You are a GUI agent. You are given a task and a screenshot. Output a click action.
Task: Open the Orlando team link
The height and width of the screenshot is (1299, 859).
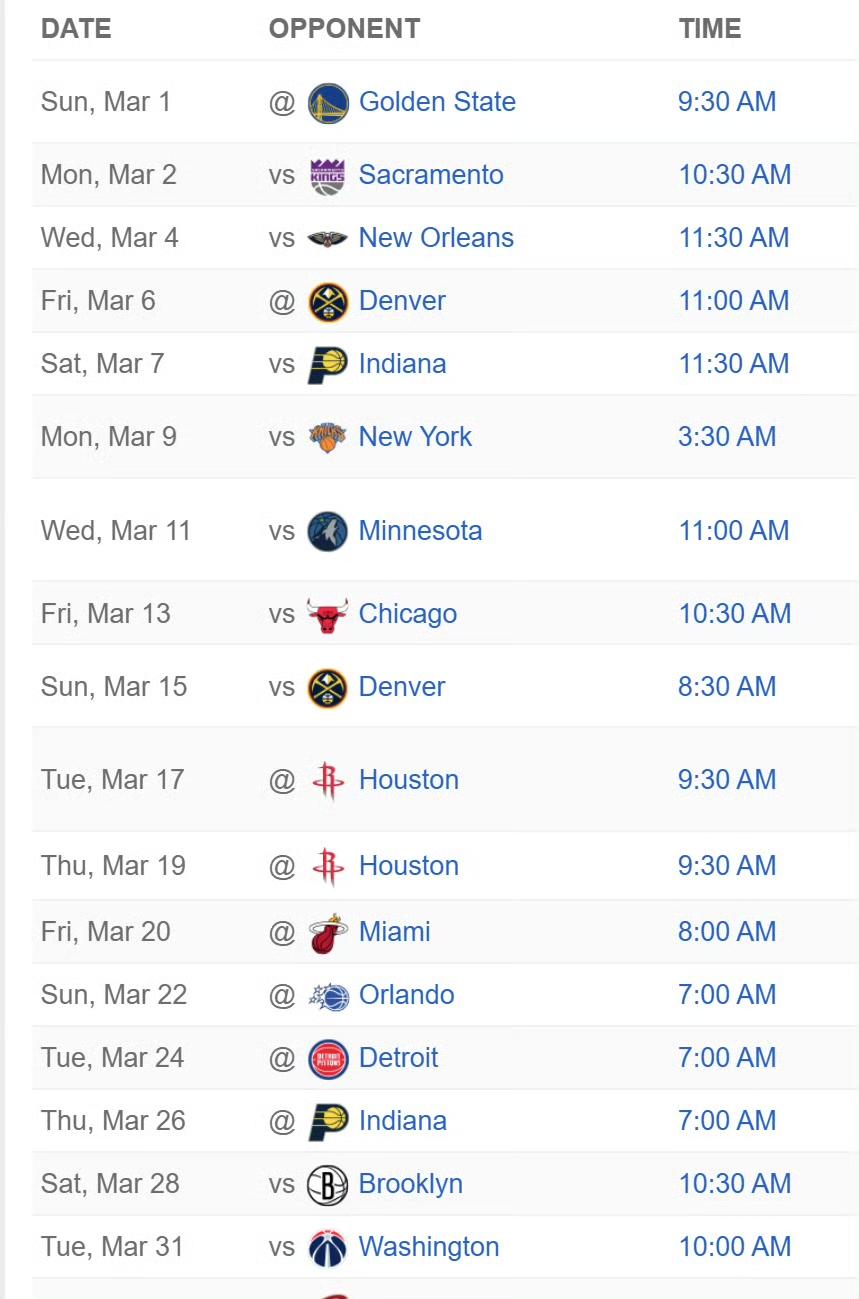point(406,995)
